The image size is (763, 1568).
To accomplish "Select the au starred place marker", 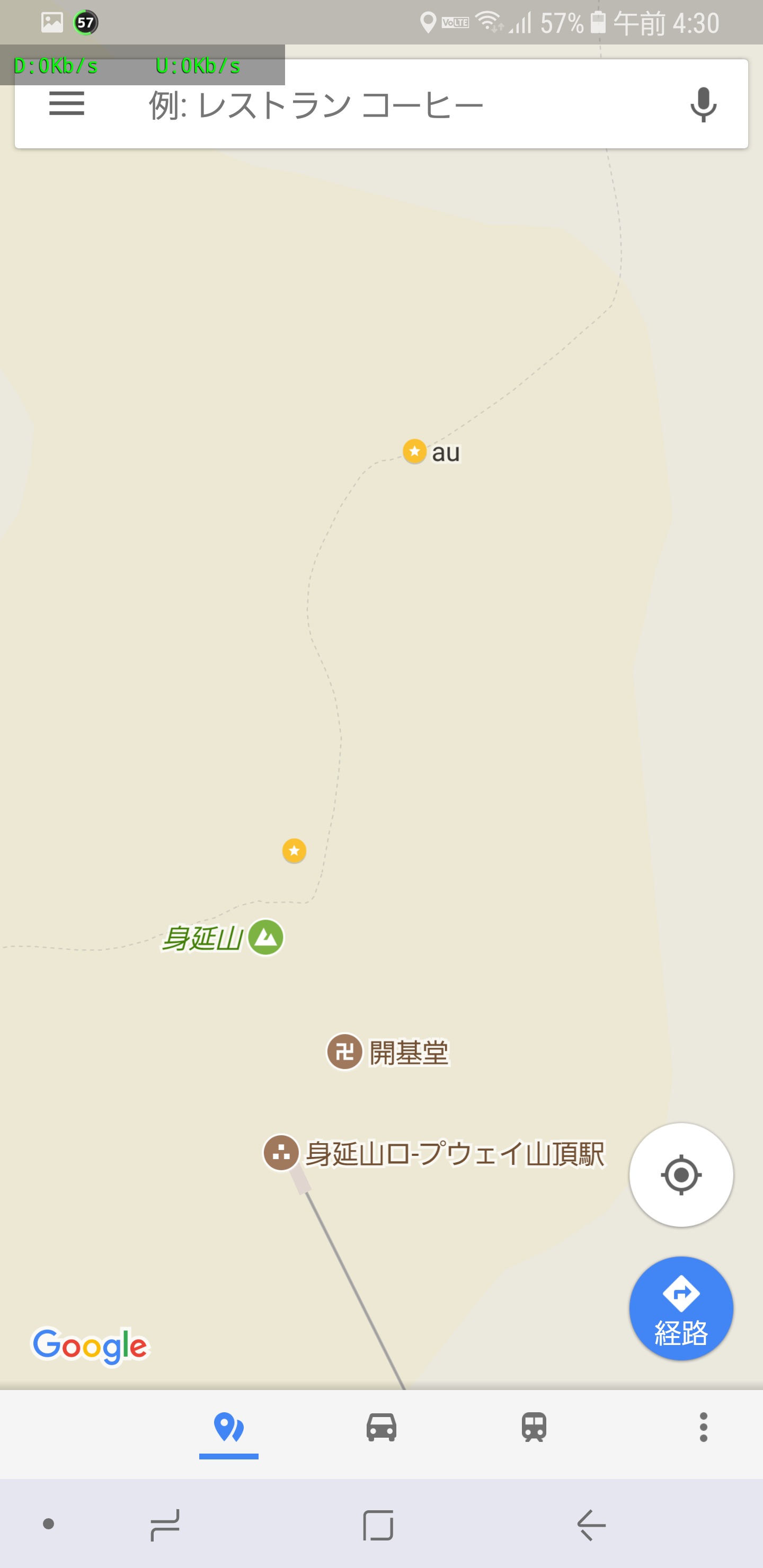I will pos(415,452).
